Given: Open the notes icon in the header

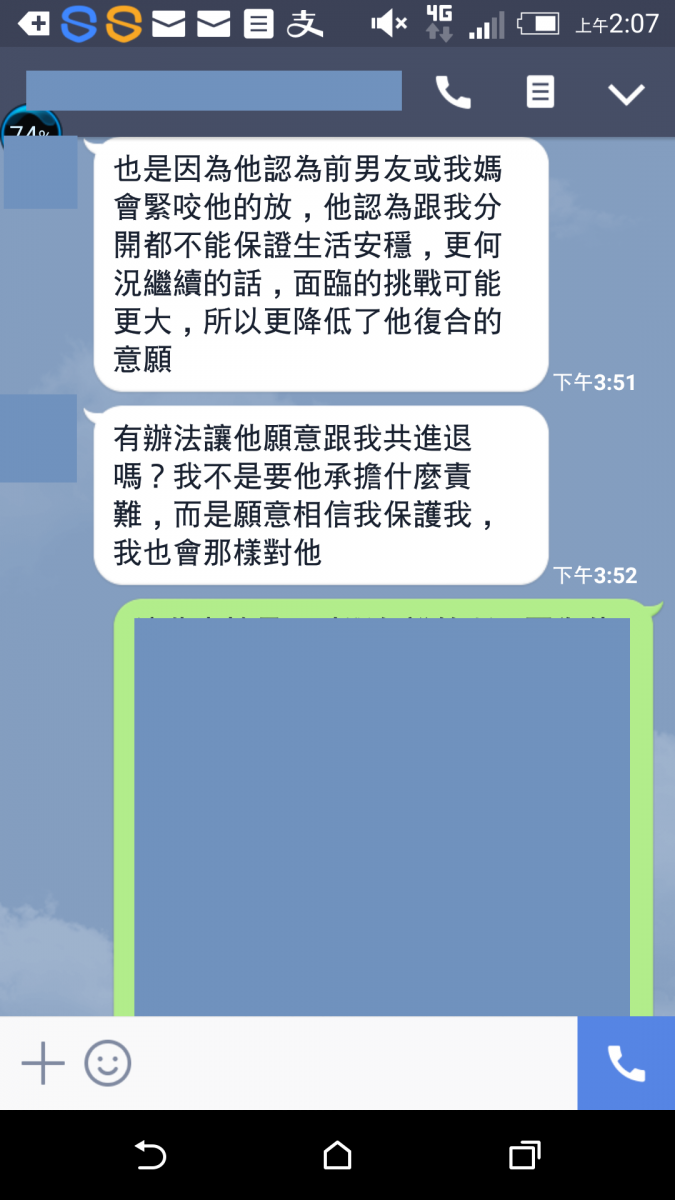Looking at the screenshot, I should click(x=540, y=93).
